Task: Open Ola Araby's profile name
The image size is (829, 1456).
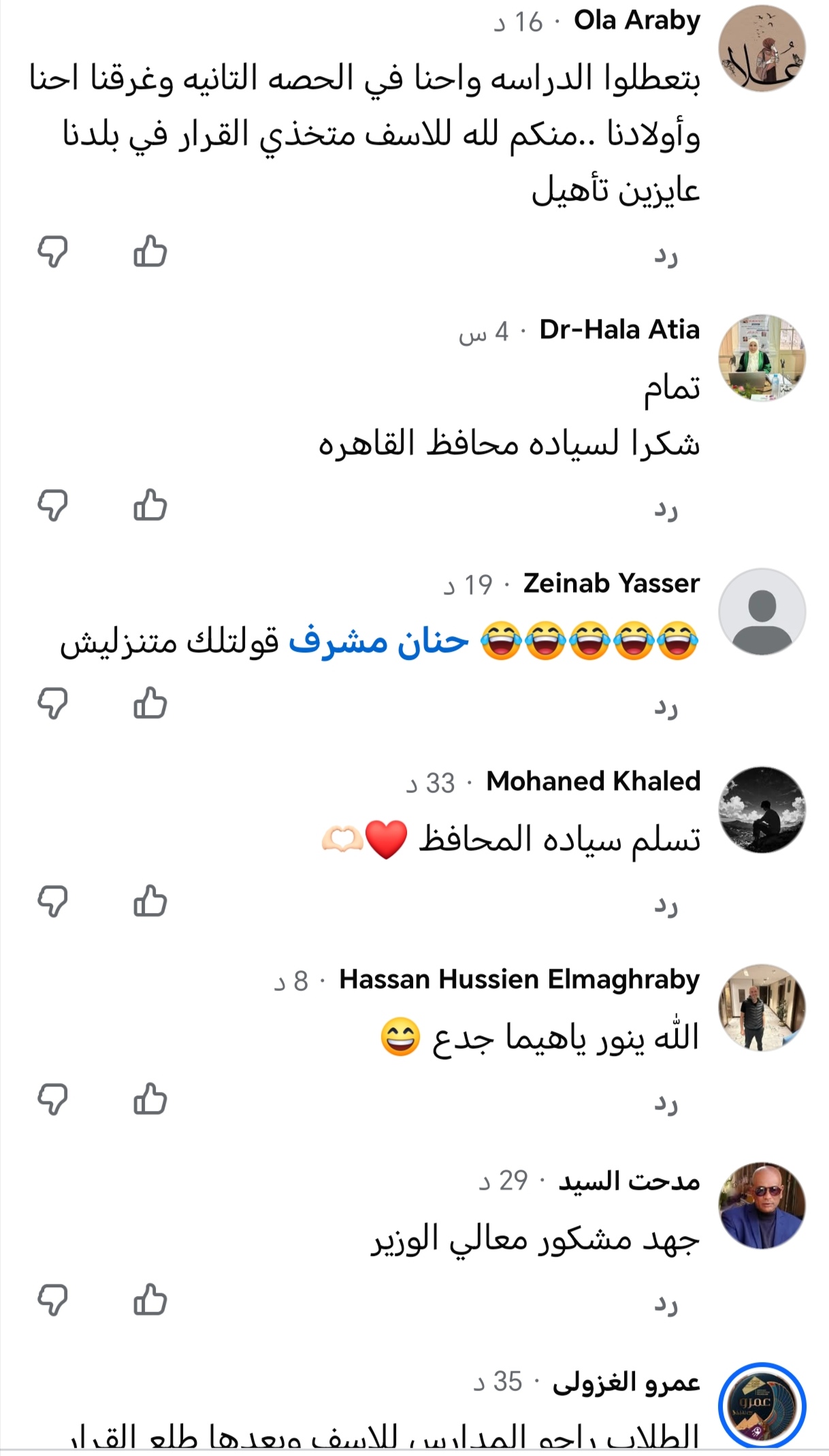Action: pos(636,20)
